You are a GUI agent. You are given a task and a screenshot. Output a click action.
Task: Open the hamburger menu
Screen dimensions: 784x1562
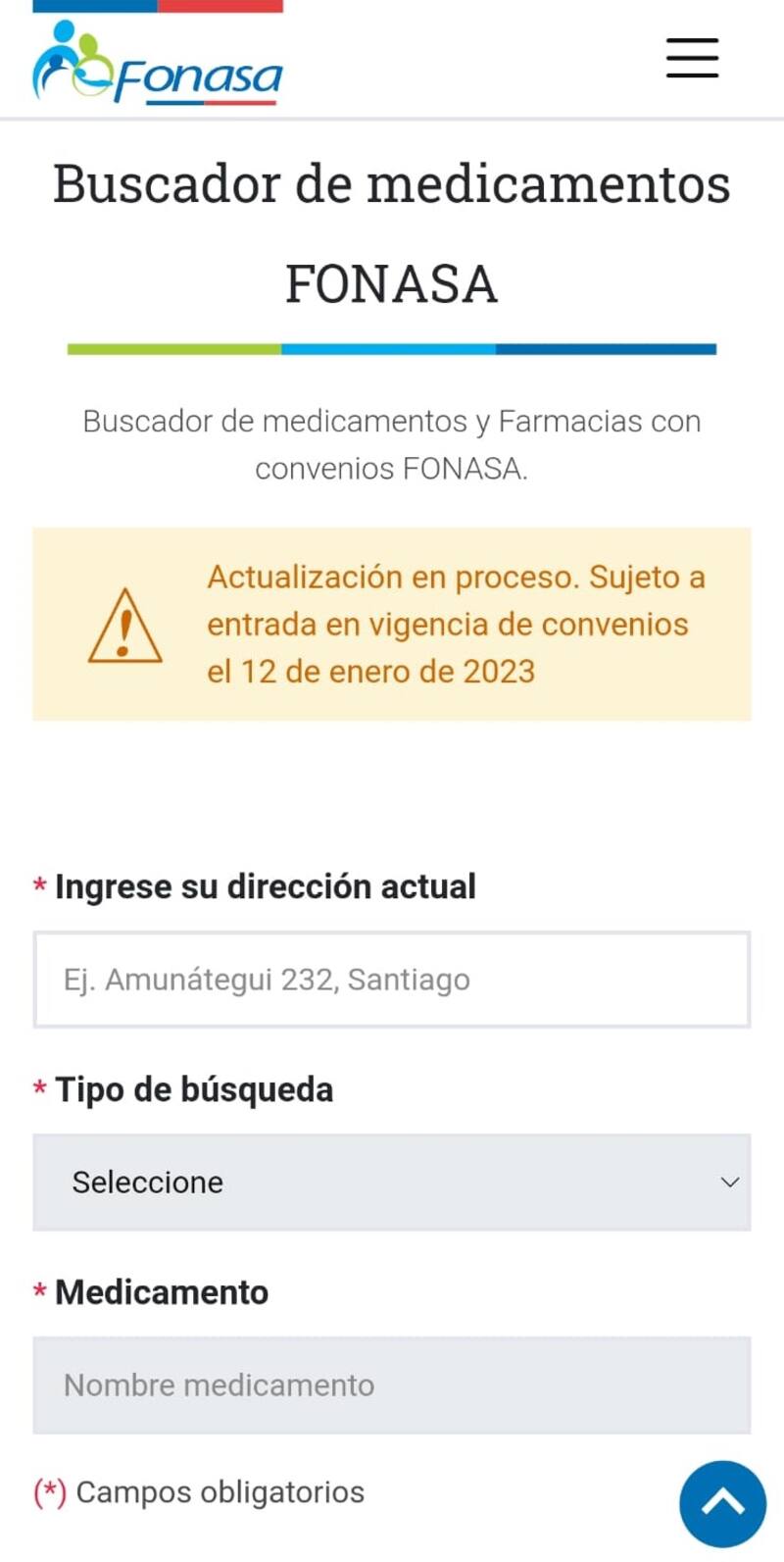pyautogui.click(x=692, y=58)
